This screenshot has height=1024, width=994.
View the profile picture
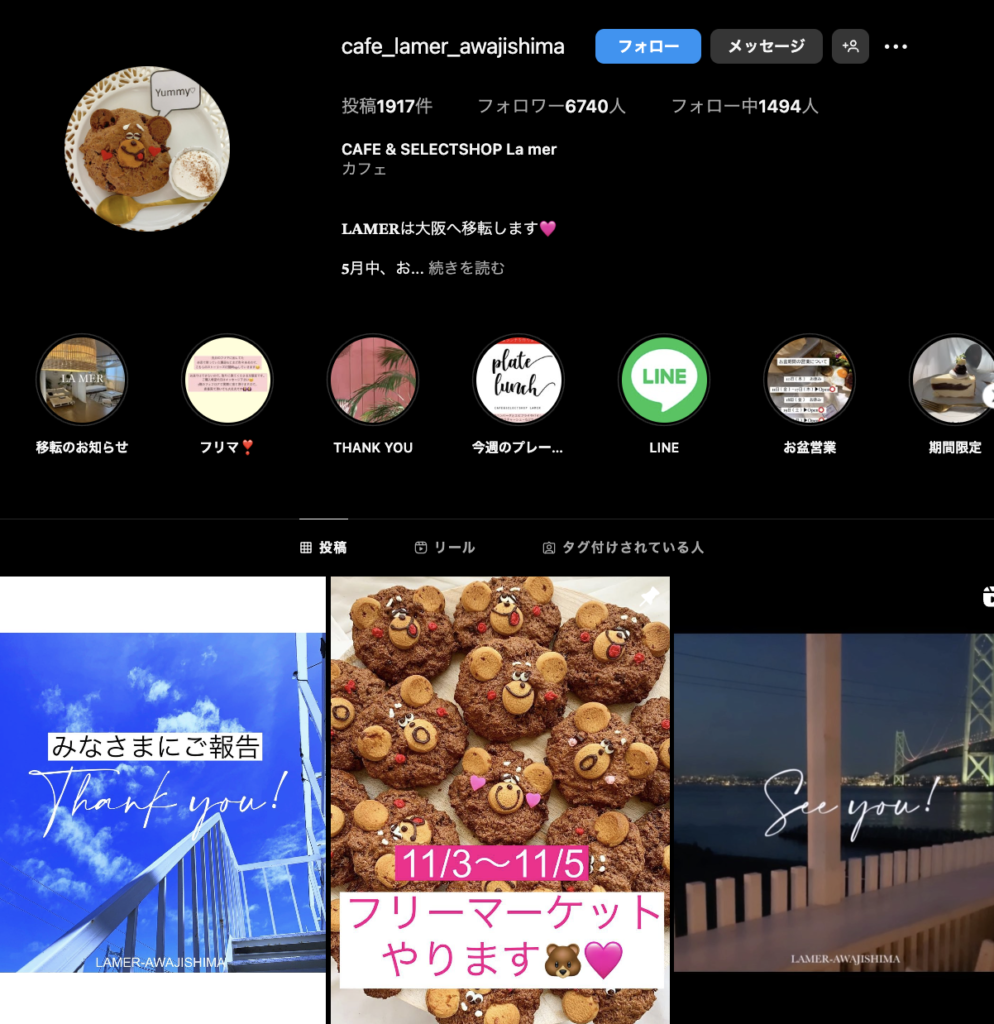pos(147,149)
